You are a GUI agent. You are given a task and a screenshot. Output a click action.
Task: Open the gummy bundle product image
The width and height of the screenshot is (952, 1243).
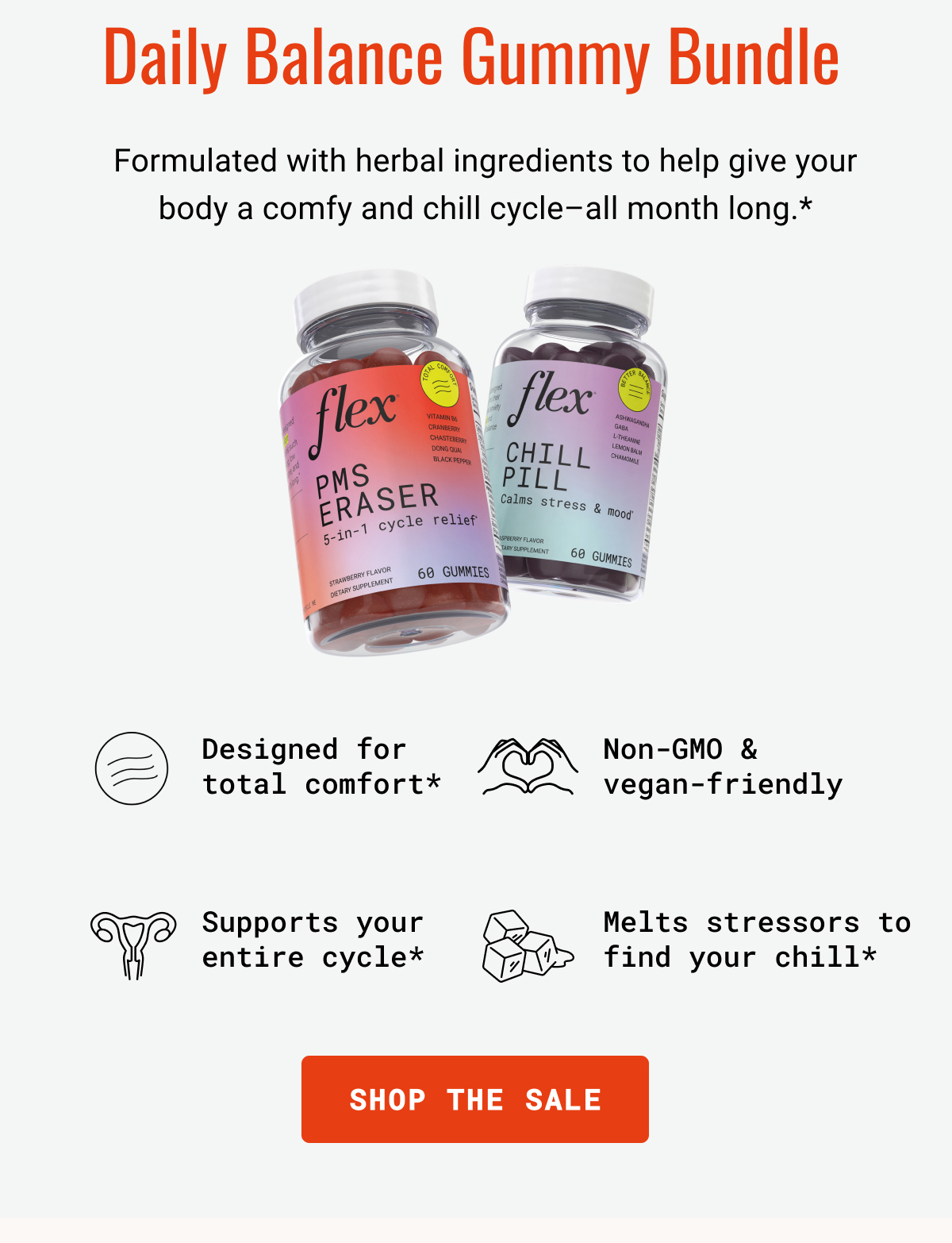pyautogui.click(x=474, y=460)
